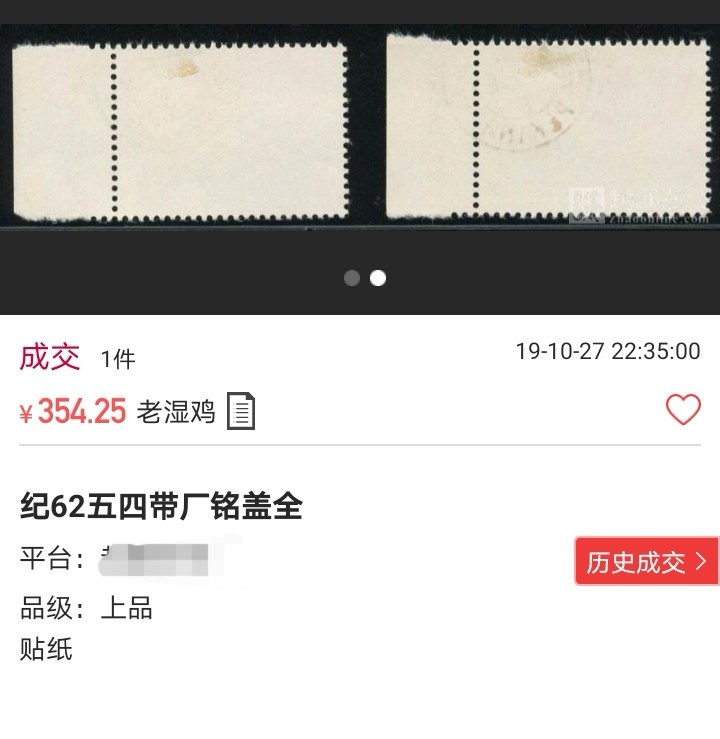Image resolution: width=720 pixels, height=739 pixels.
Task: Open the document icon next to 老湿鸡
Action: tap(241, 412)
